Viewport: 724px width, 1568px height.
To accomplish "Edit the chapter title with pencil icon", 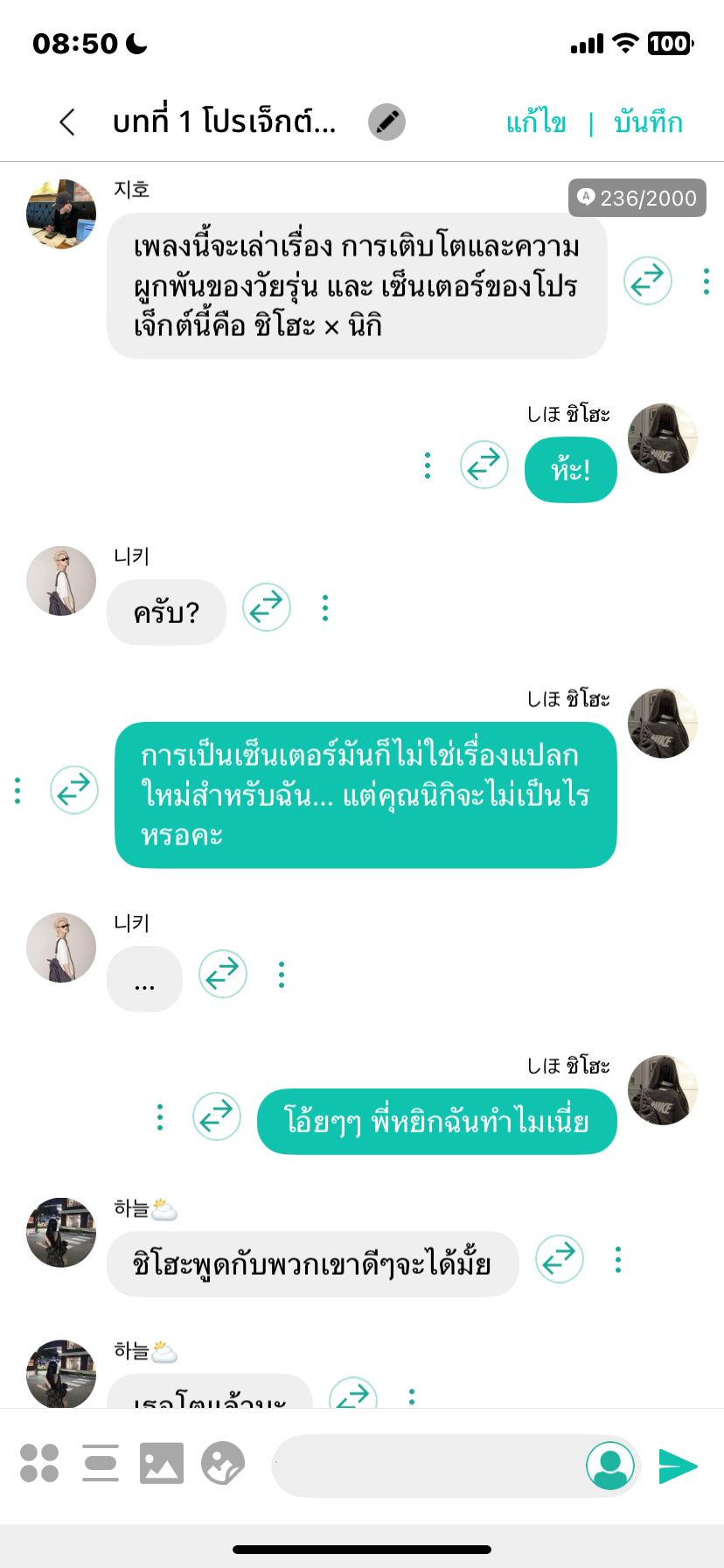I will point(386,122).
